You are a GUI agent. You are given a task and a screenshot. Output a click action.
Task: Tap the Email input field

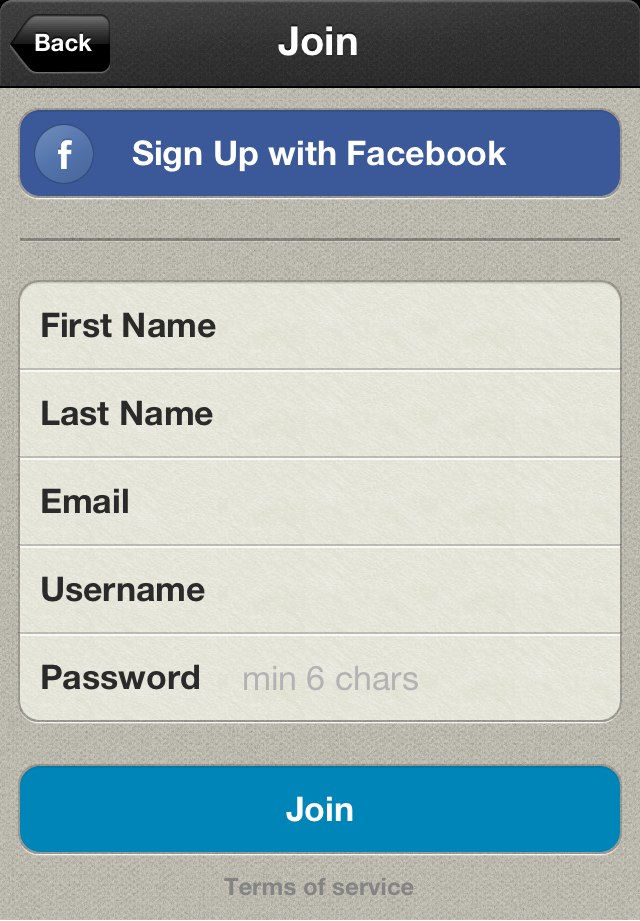click(x=400, y=502)
